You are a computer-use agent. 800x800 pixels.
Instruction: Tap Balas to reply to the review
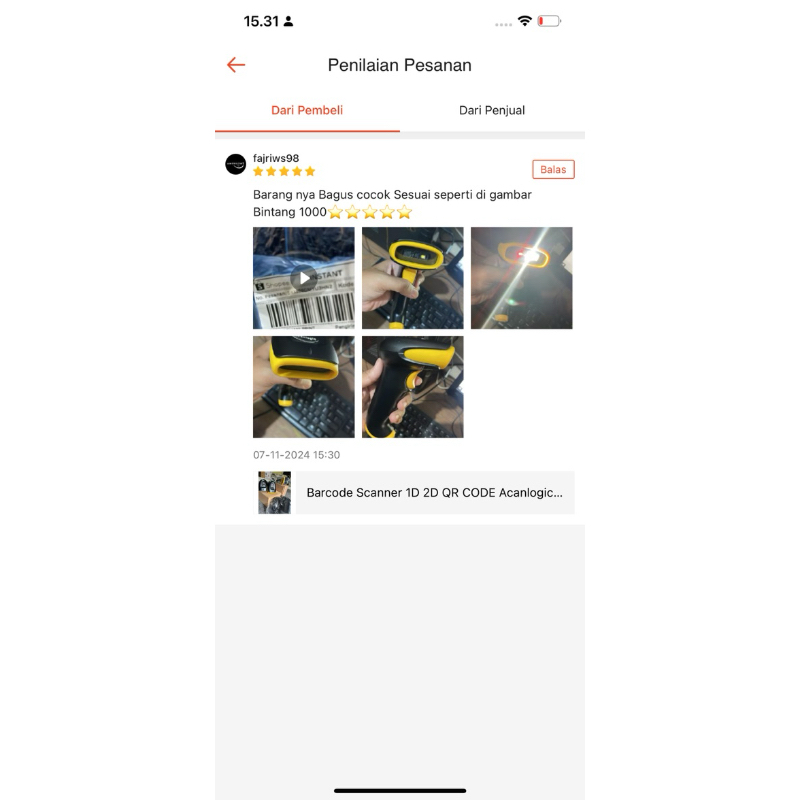click(553, 169)
